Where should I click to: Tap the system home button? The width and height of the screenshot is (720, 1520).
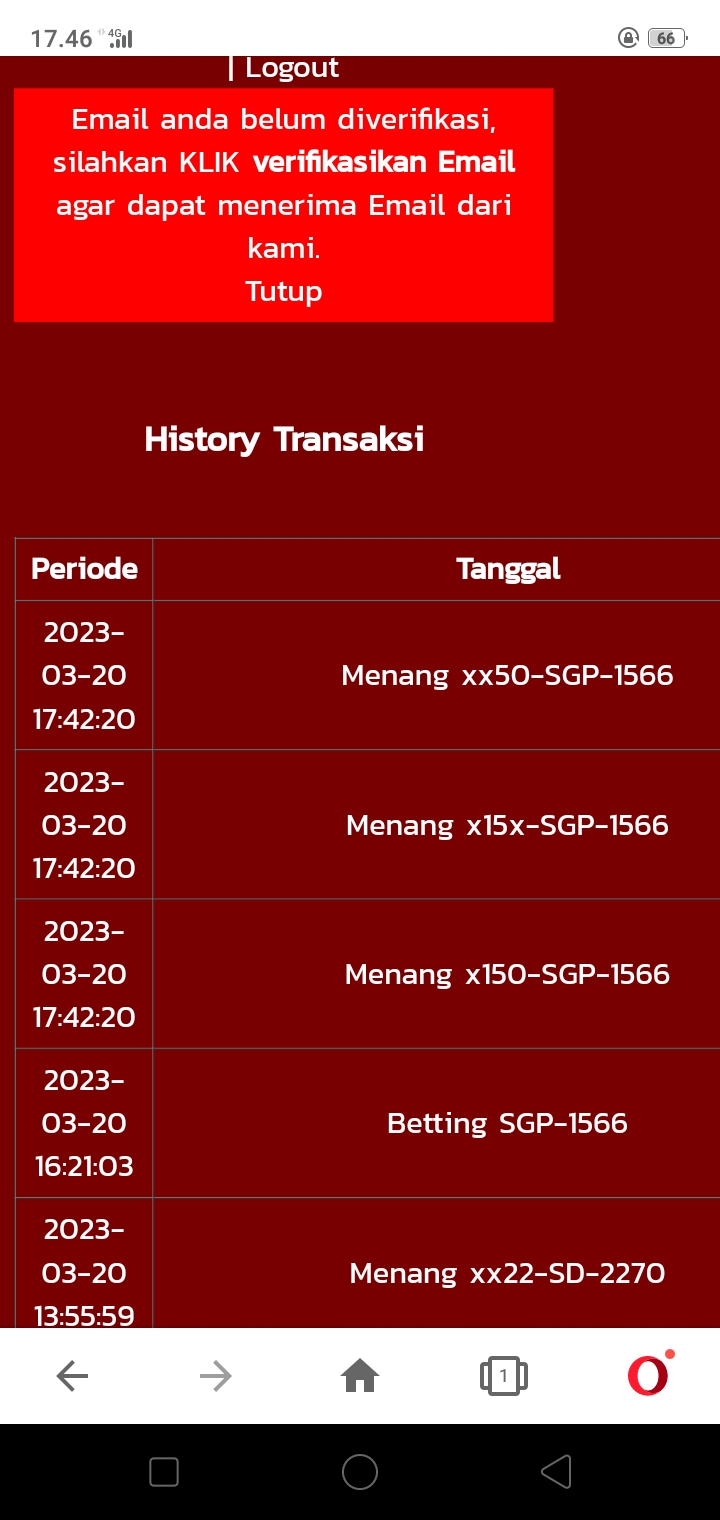pyautogui.click(x=360, y=1472)
